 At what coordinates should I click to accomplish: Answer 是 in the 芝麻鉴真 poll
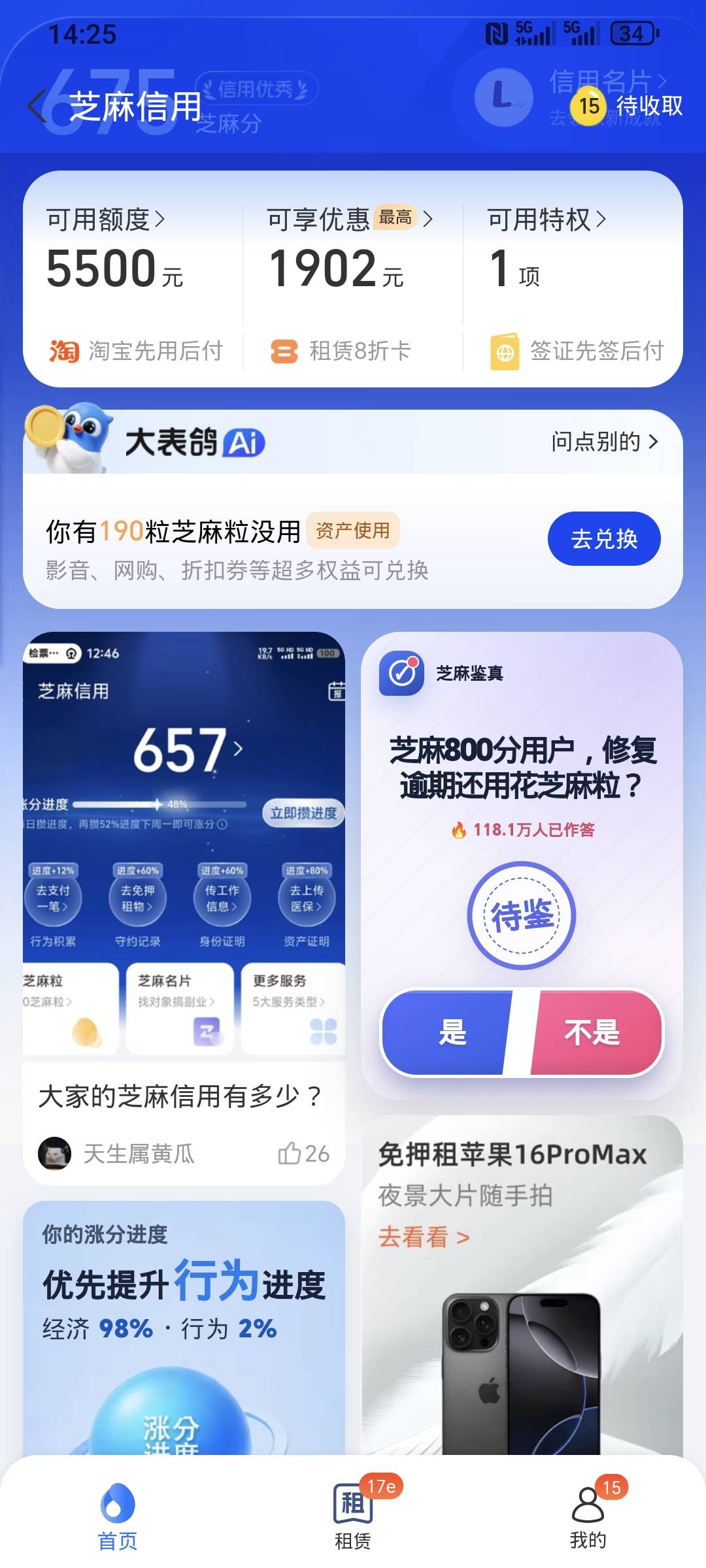[x=448, y=1032]
